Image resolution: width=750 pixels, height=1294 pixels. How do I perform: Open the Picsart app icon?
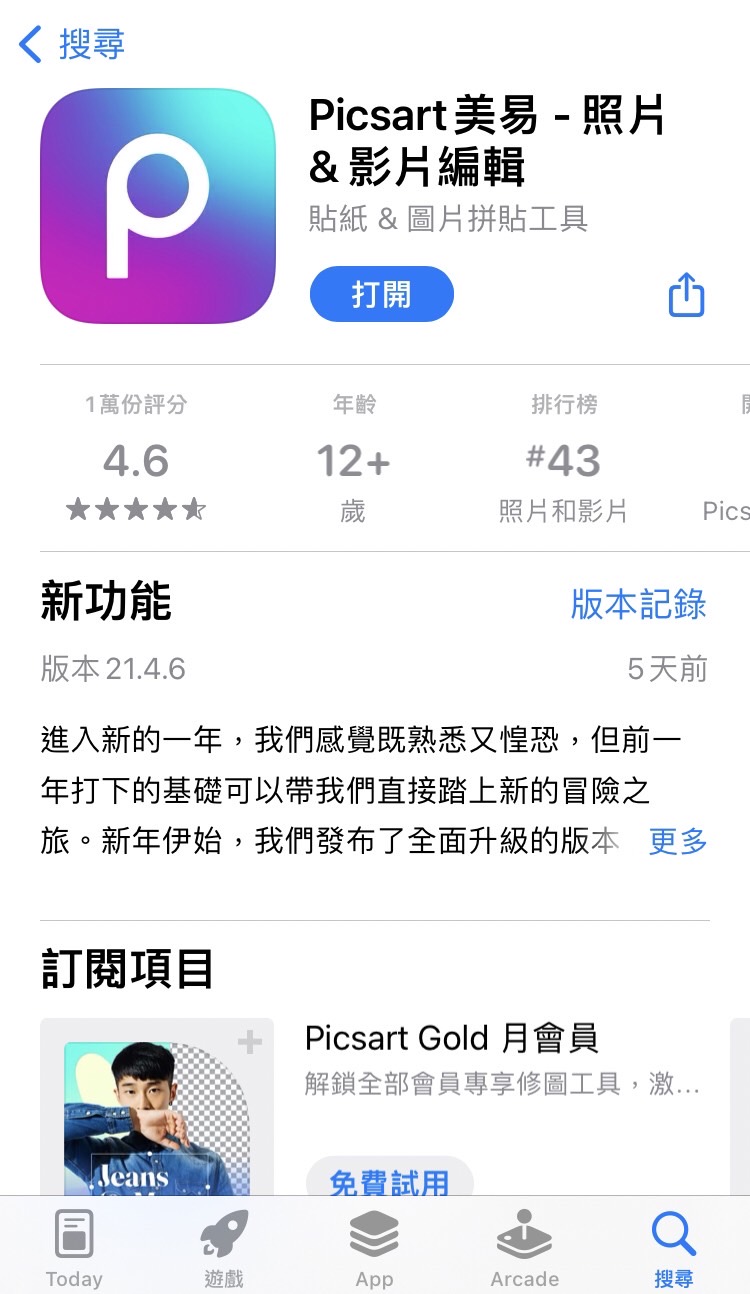click(x=157, y=204)
